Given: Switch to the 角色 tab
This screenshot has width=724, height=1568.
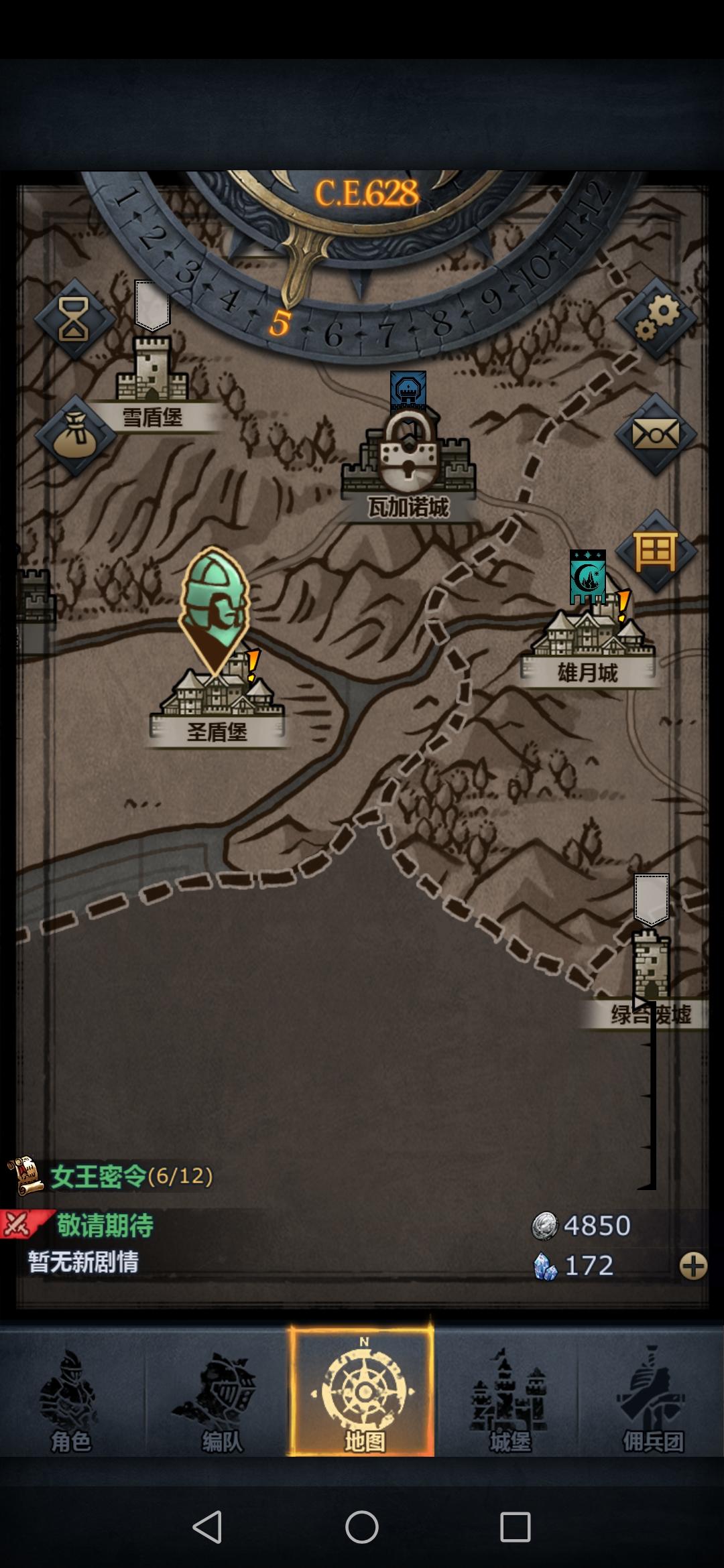Looking at the screenshot, I should click(71, 1400).
